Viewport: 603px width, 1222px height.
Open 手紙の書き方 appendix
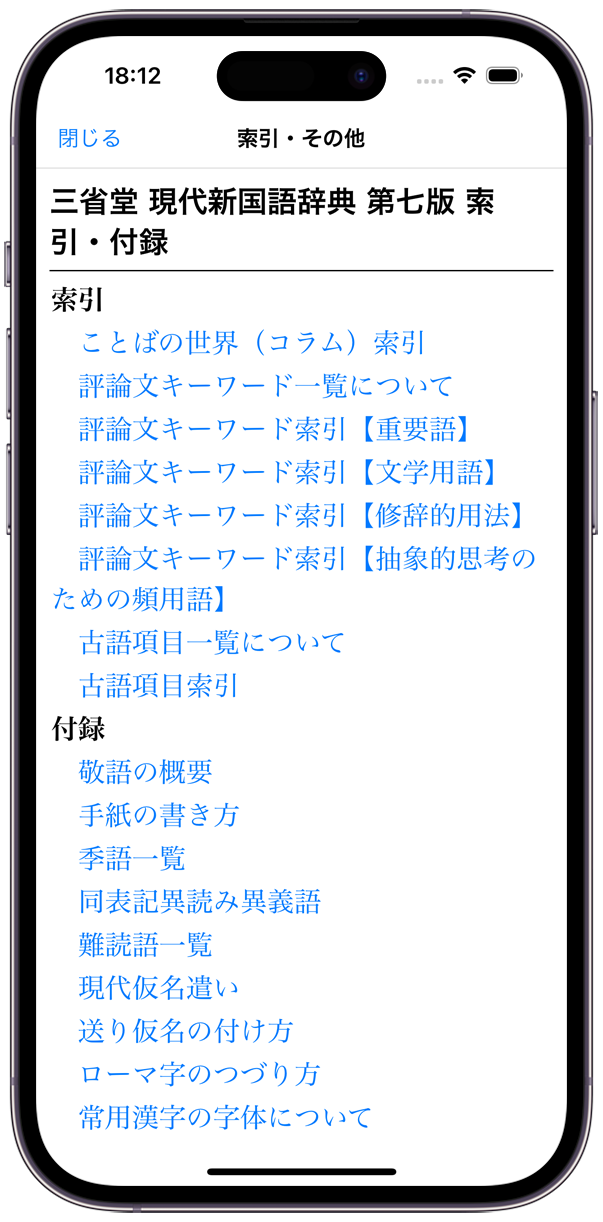pos(158,815)
